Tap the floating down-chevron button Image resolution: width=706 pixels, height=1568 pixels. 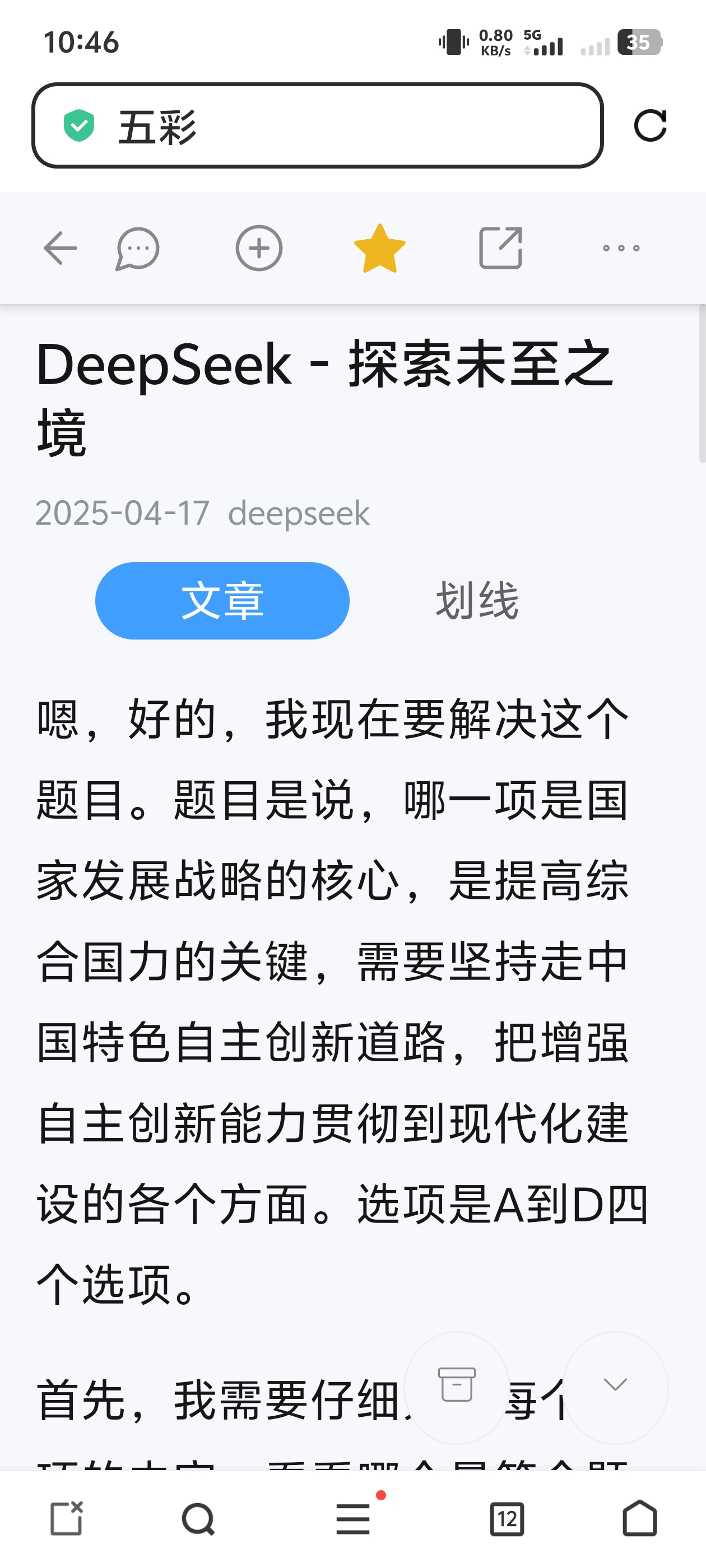click(615, 1387)
